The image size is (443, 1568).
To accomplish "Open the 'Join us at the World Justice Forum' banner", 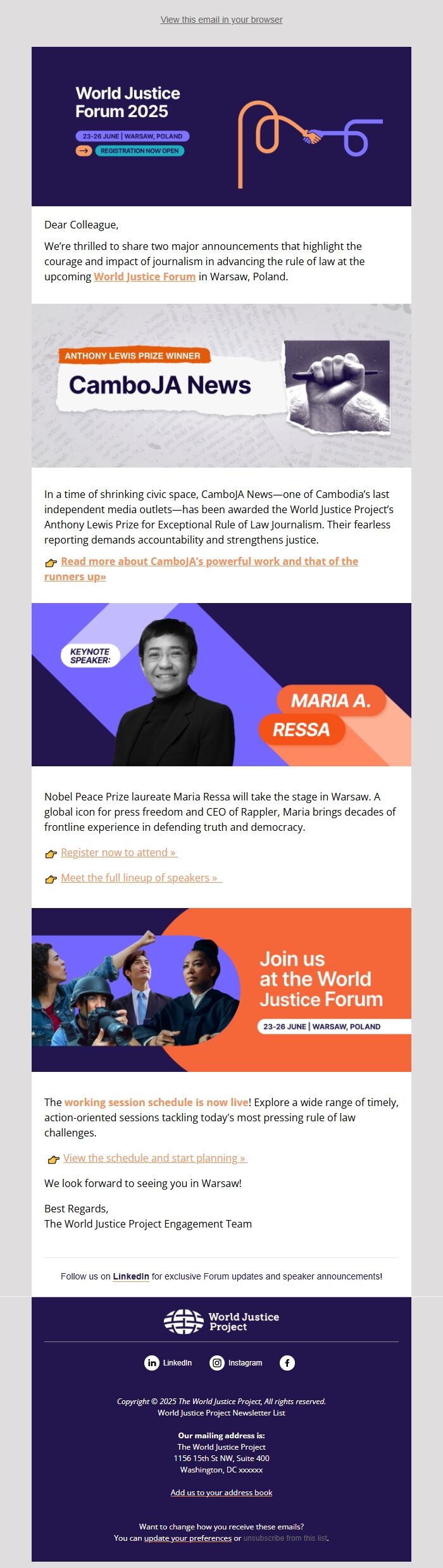I will click(221, 990).
